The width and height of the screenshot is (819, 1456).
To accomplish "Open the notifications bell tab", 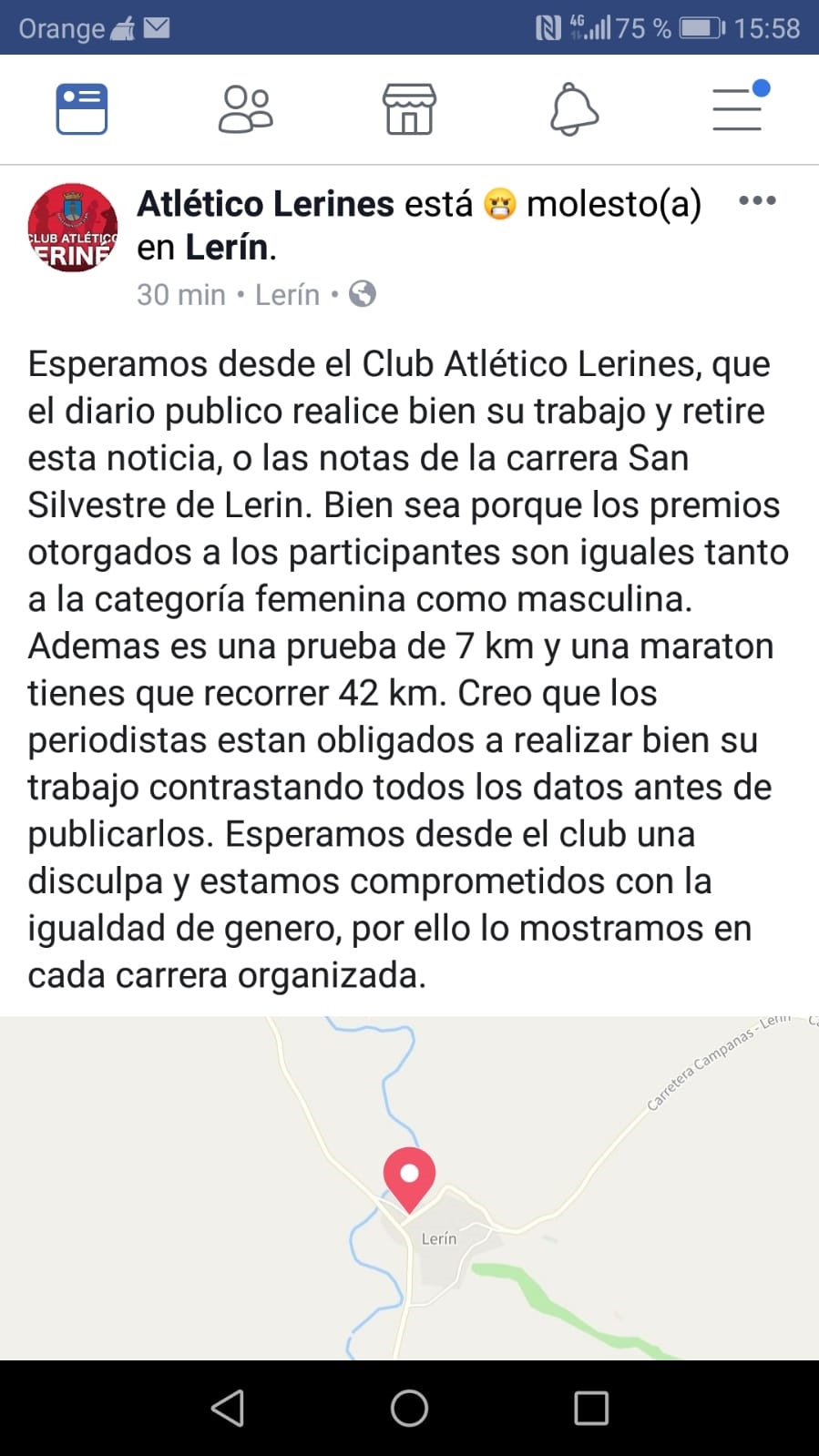I will point(574,109).
